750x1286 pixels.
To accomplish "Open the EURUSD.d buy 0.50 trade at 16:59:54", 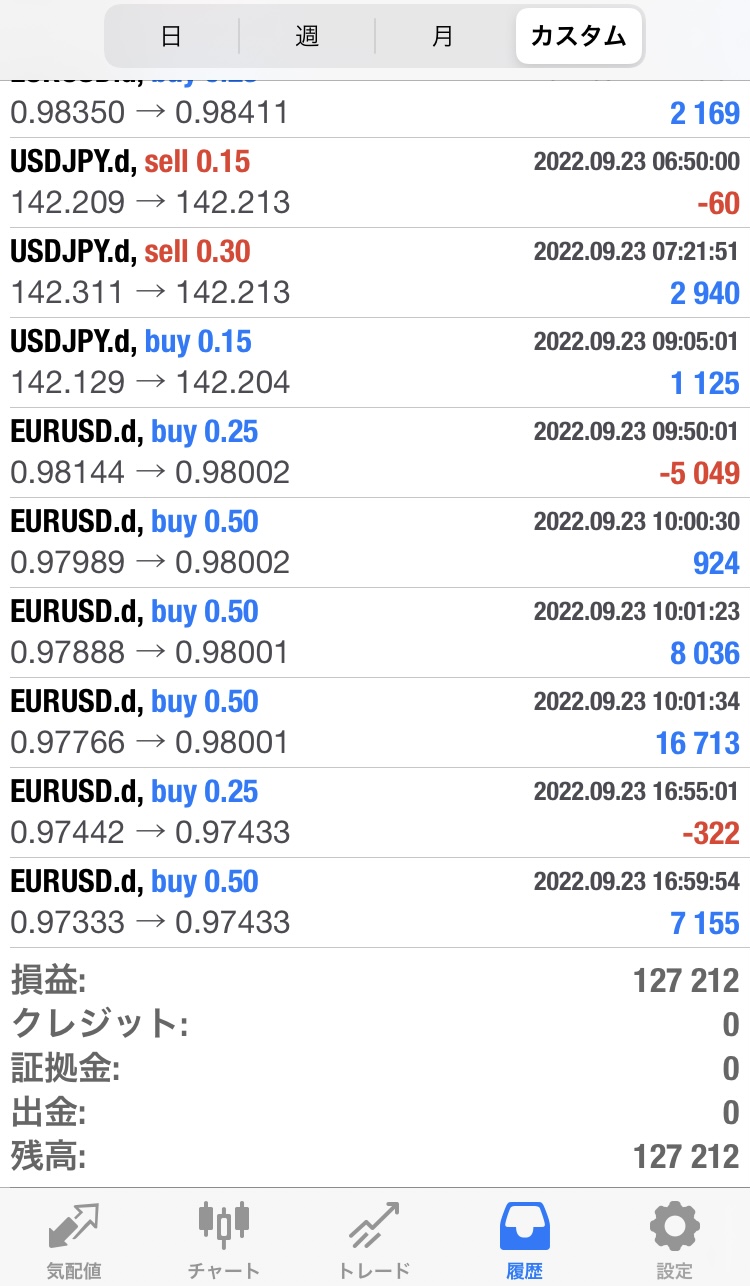I will tap(375, 903).
